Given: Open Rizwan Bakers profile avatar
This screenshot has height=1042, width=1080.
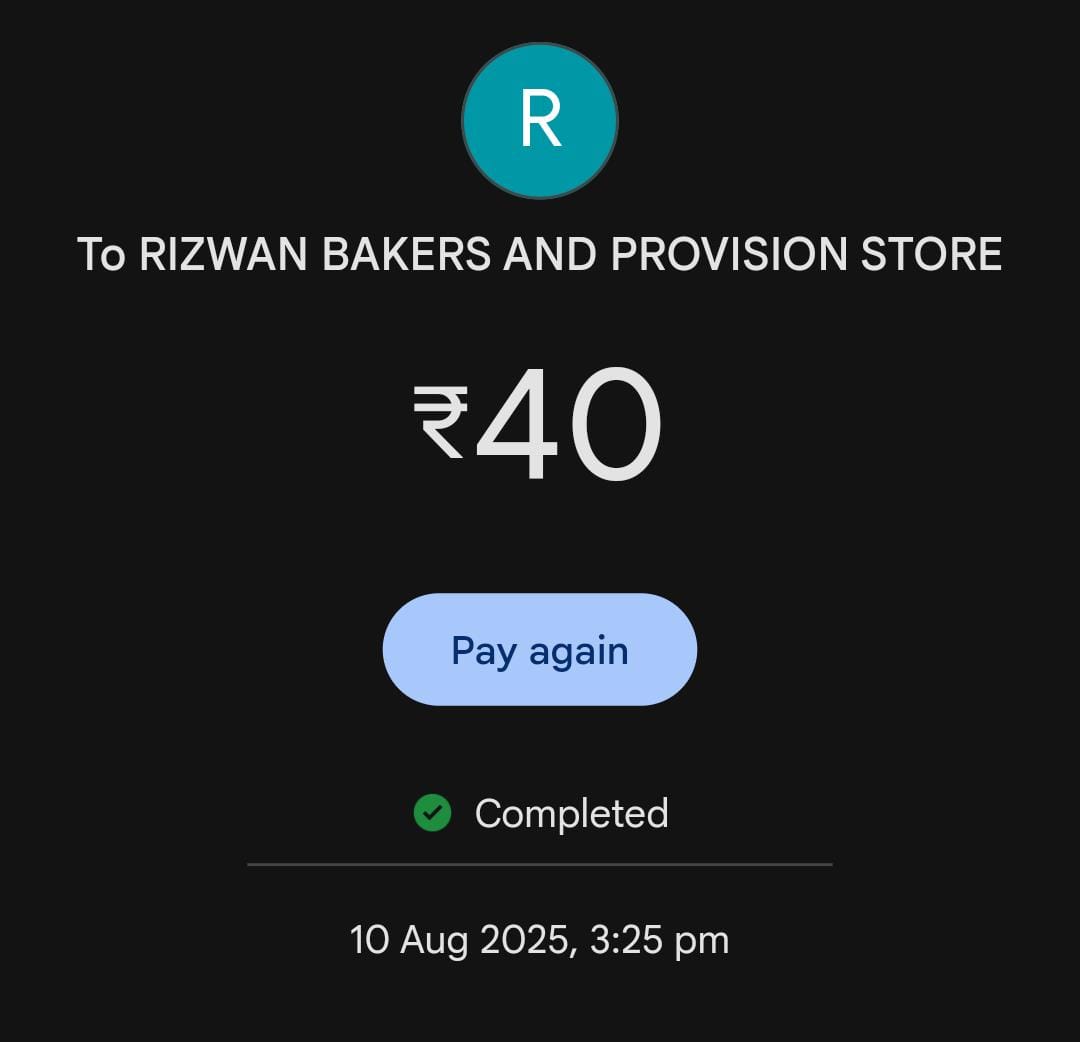Looking at the screenshot, I should [x=539, y=121].
